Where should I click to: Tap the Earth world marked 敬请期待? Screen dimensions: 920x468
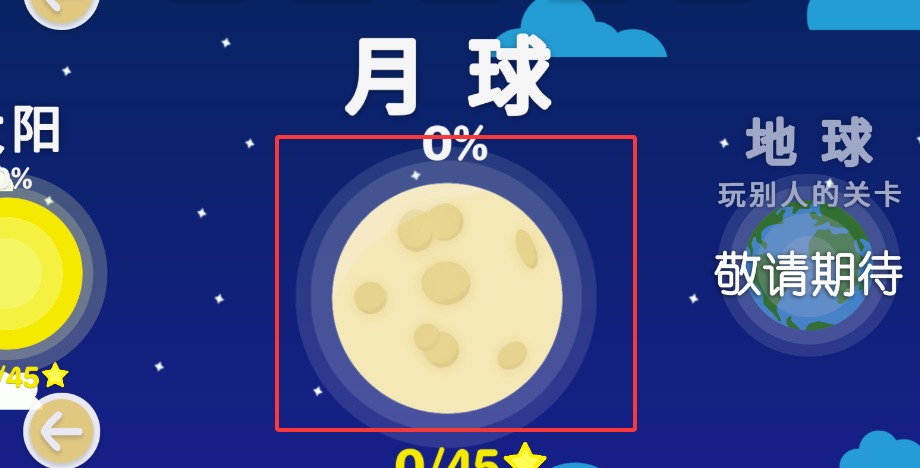coord(808,274)
